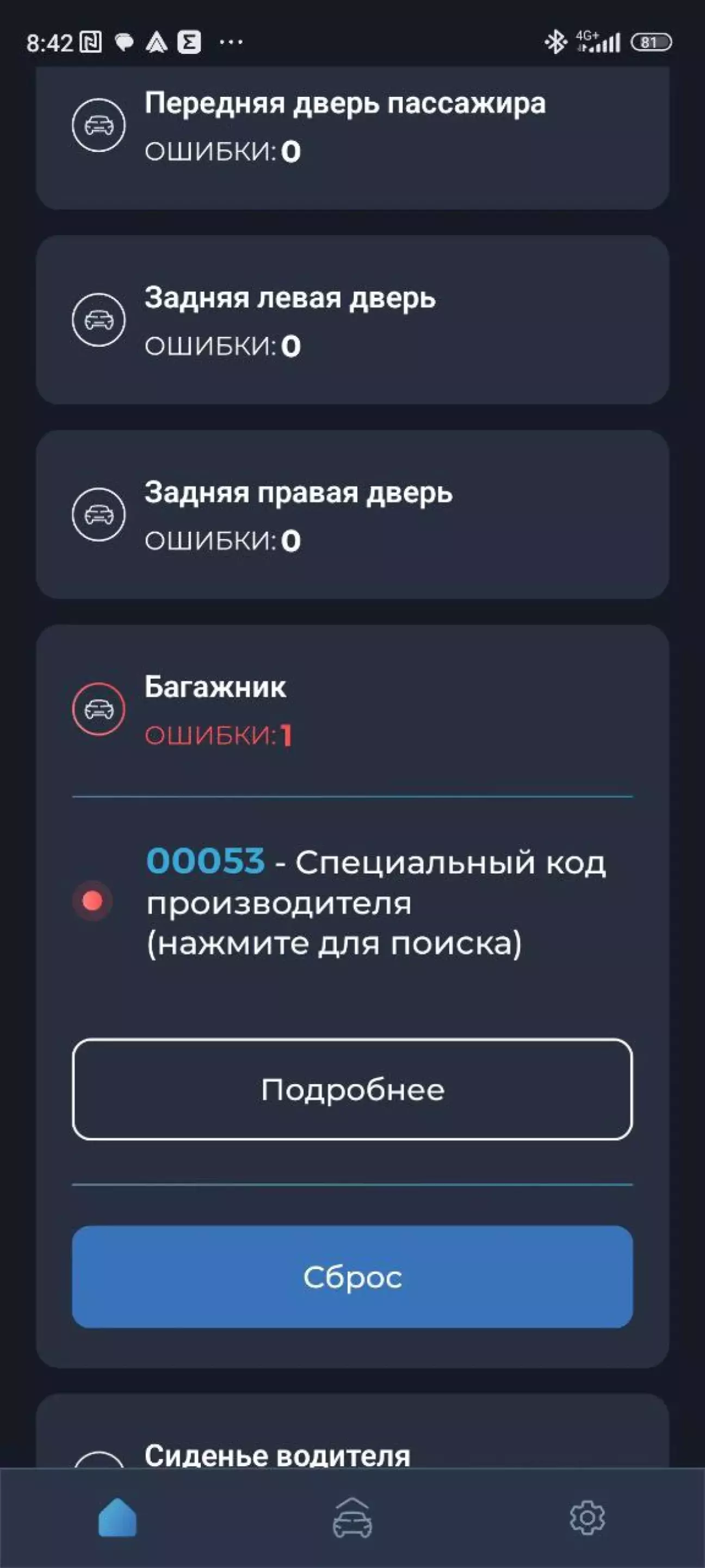Expand the Передняя дверь пассажира card
705x1568 pixels.
[x=352, y=127]
